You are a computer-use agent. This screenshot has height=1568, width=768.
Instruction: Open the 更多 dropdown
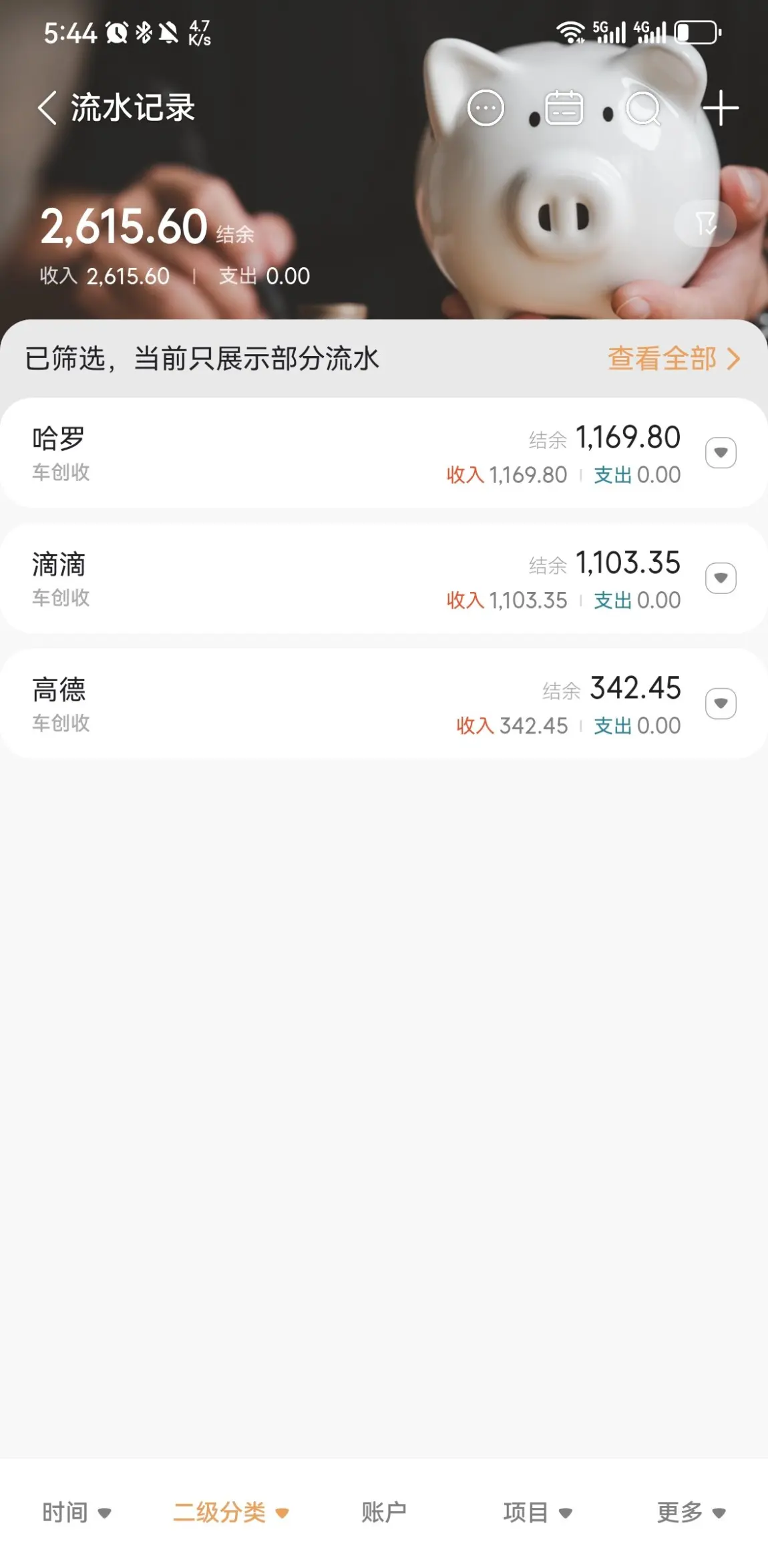691,1512
